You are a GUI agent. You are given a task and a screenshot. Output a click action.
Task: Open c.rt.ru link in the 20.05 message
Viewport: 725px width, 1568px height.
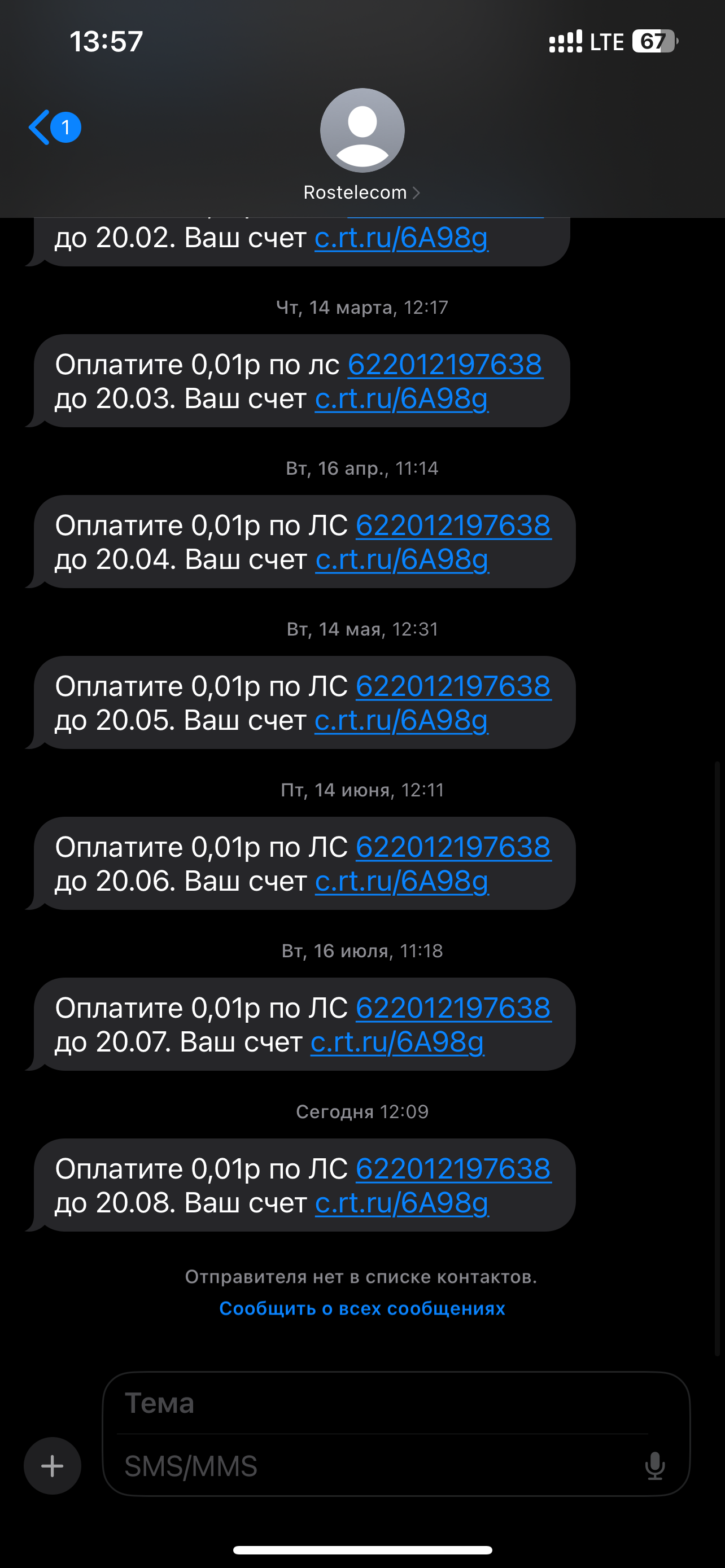point(401,720)
